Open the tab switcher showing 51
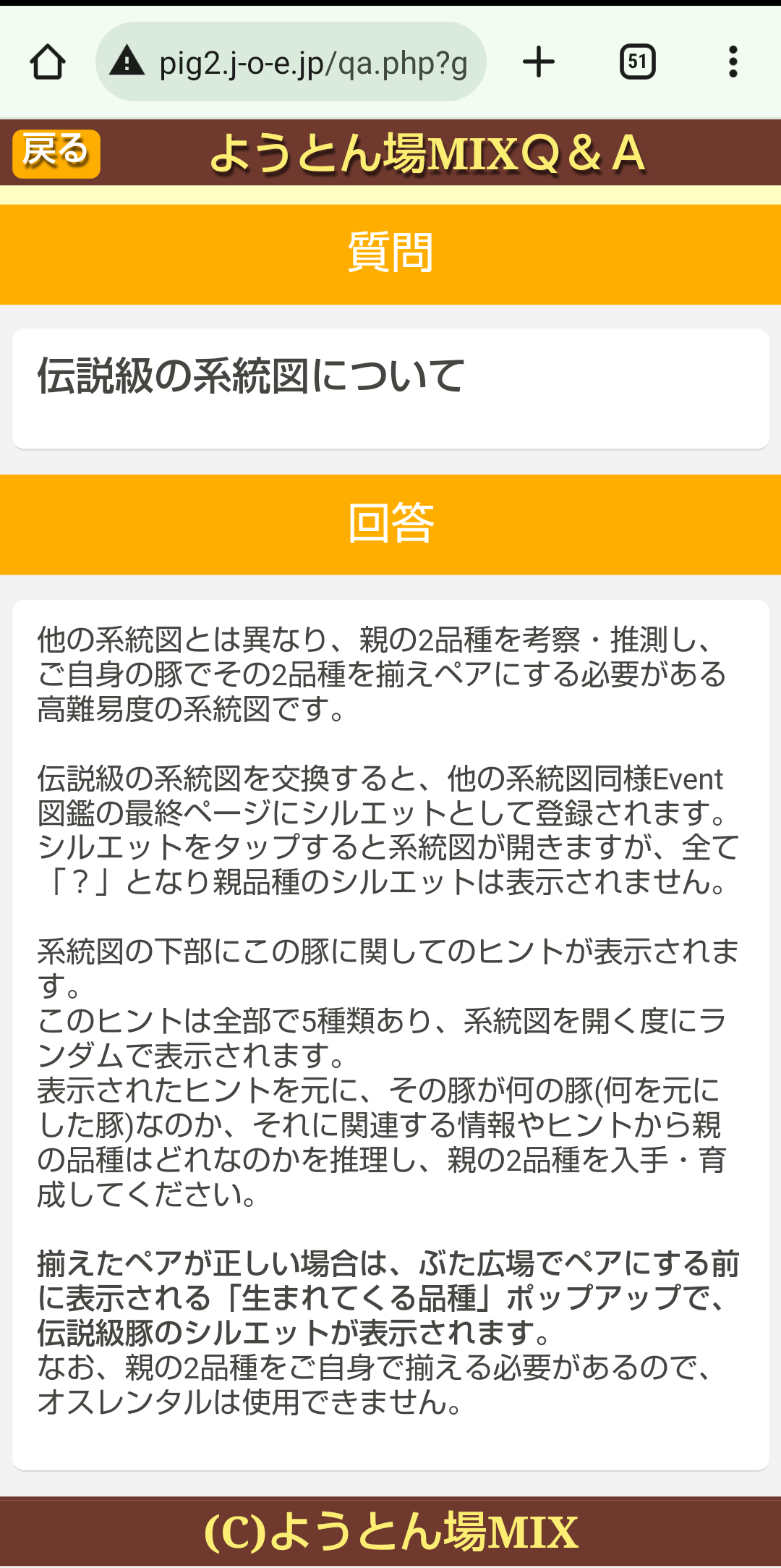 pyautogui.click(x=637, y=62)
